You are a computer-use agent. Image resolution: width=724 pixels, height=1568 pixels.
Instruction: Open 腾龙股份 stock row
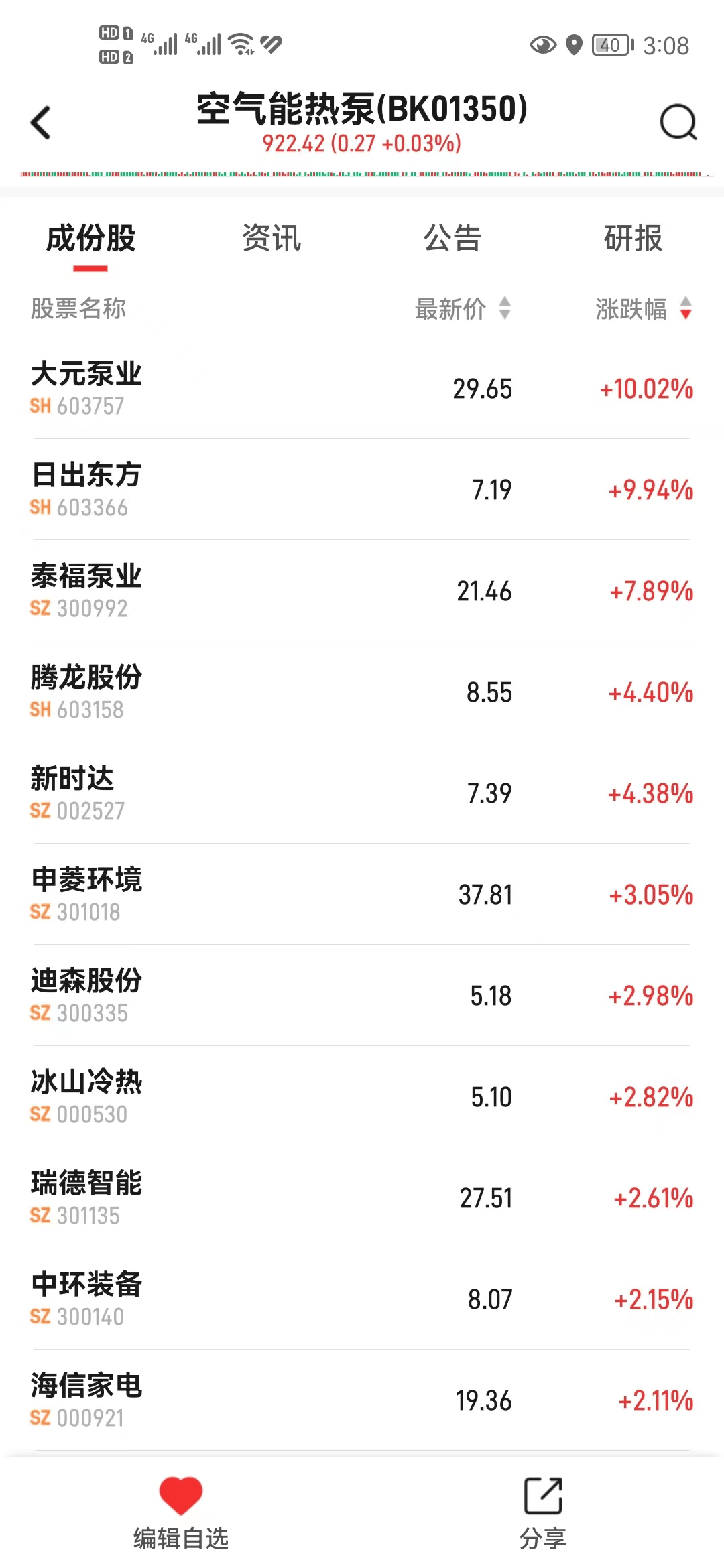click(x=362, y=692)
